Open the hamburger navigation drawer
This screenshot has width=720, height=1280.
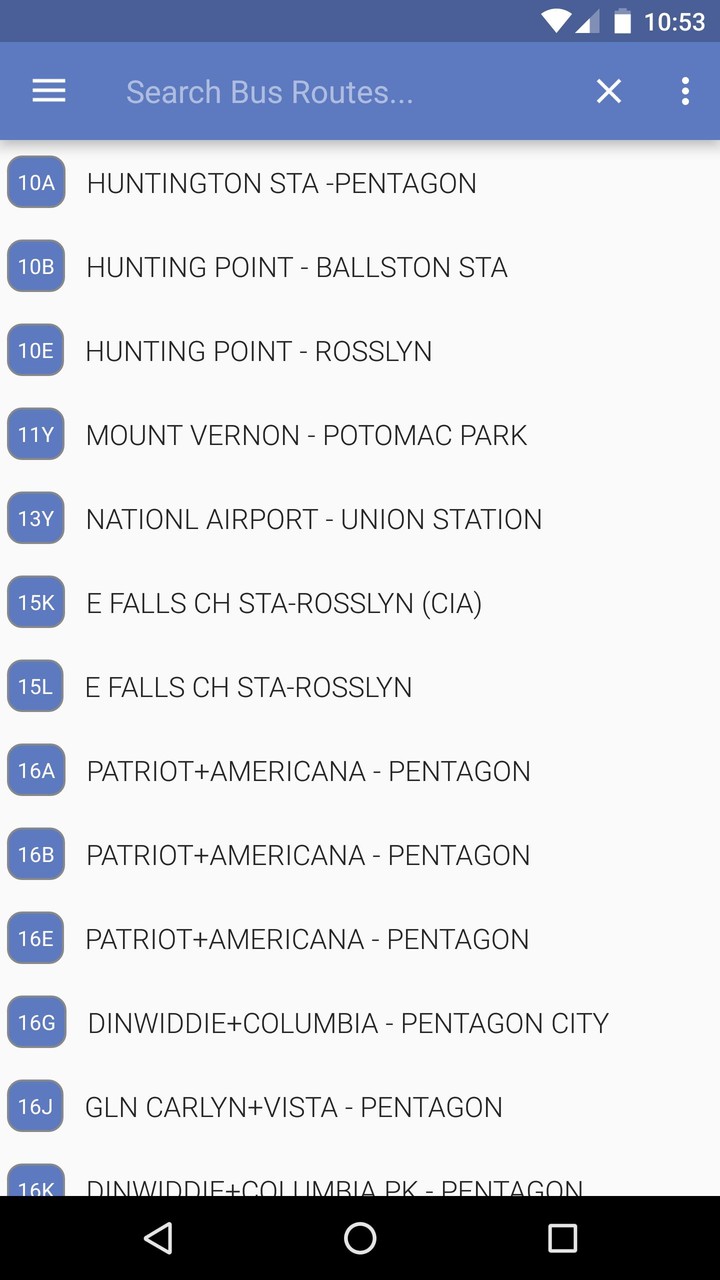point(49,91)
